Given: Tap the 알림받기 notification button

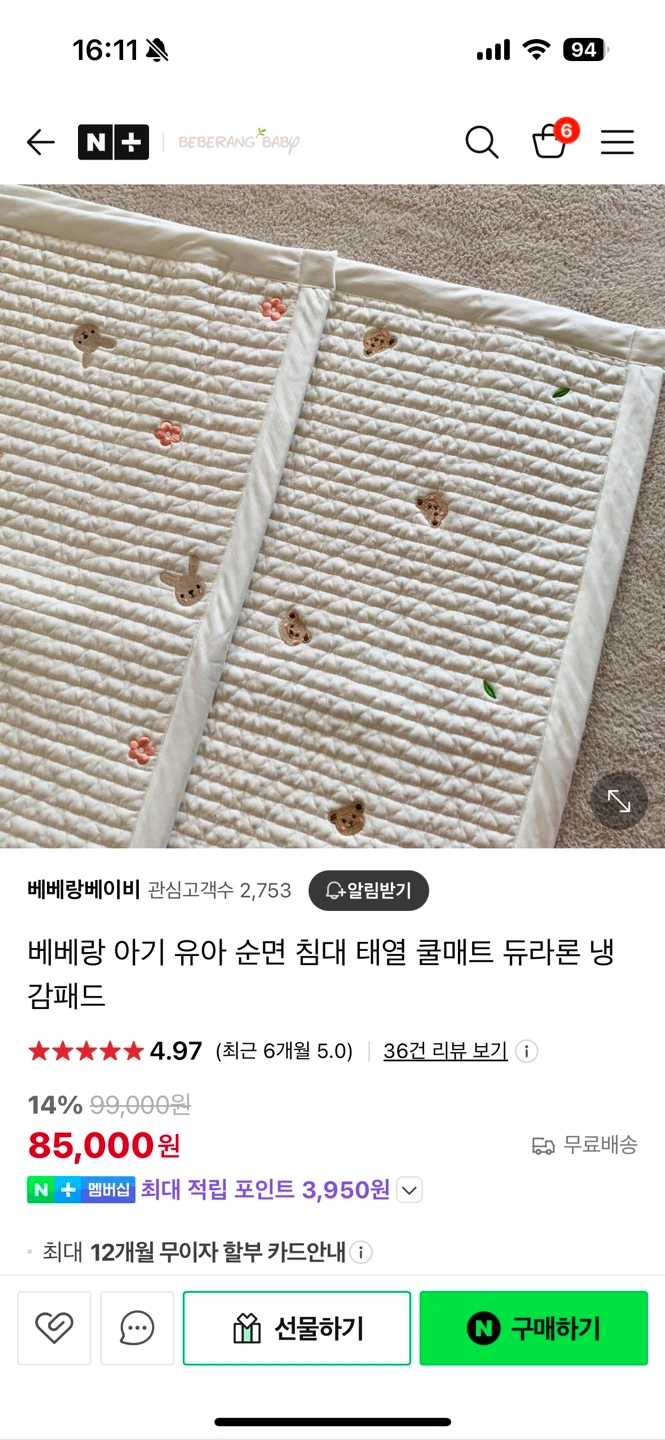Looking at the screenshot, I should tap(368, 890).
